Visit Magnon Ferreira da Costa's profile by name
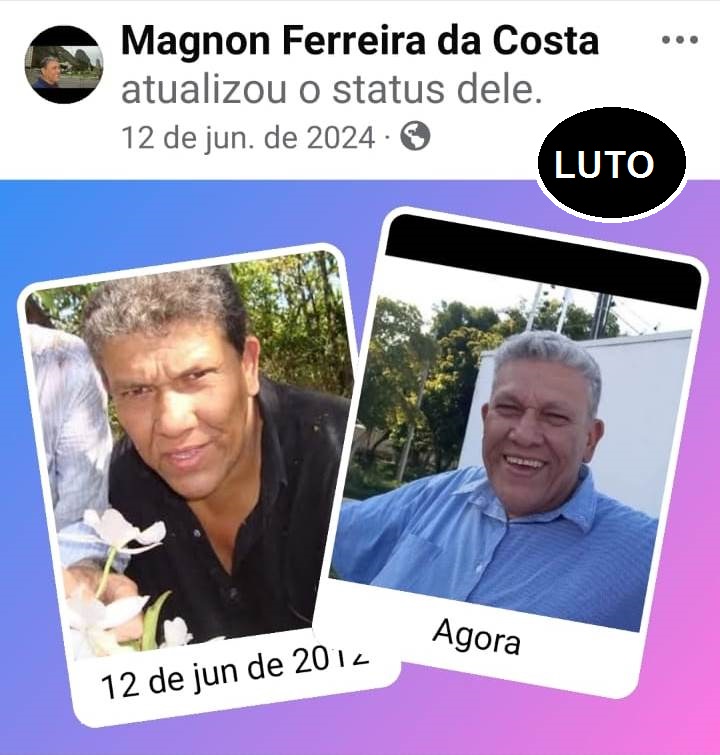This screenshot has width=720, height=755. tap(359, 41)
